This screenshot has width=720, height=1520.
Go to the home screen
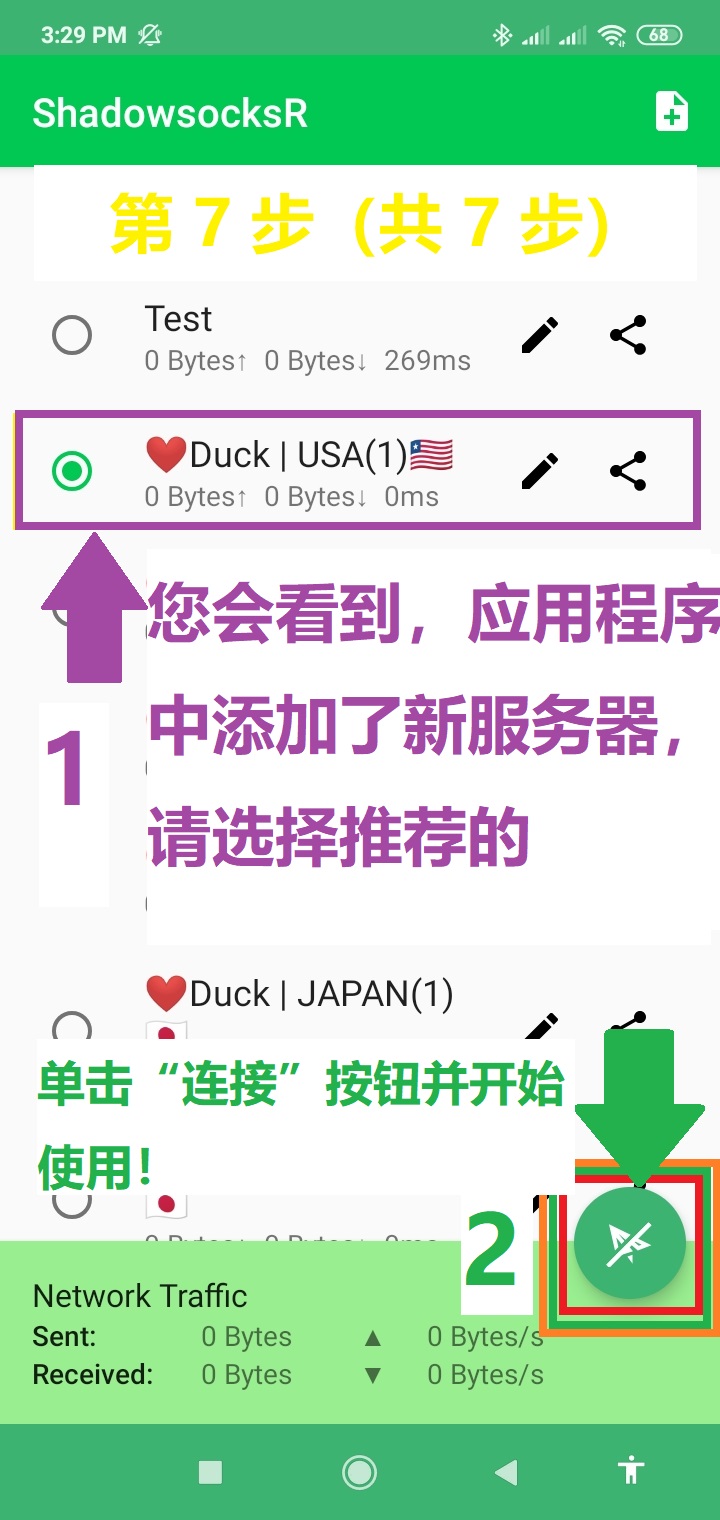(x=359, y=1471)
